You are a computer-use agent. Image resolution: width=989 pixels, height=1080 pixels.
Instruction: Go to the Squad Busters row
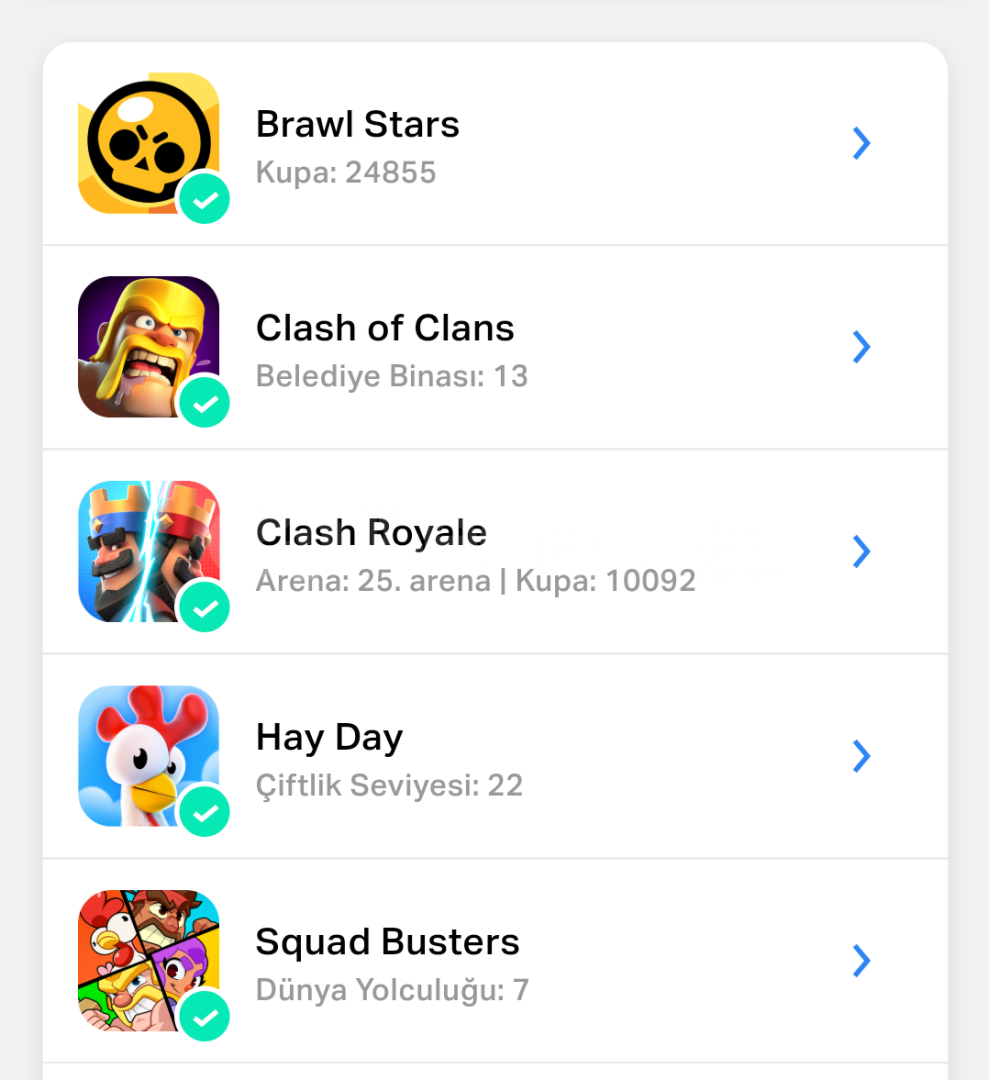pyautogui.click(x=495, y=961)
